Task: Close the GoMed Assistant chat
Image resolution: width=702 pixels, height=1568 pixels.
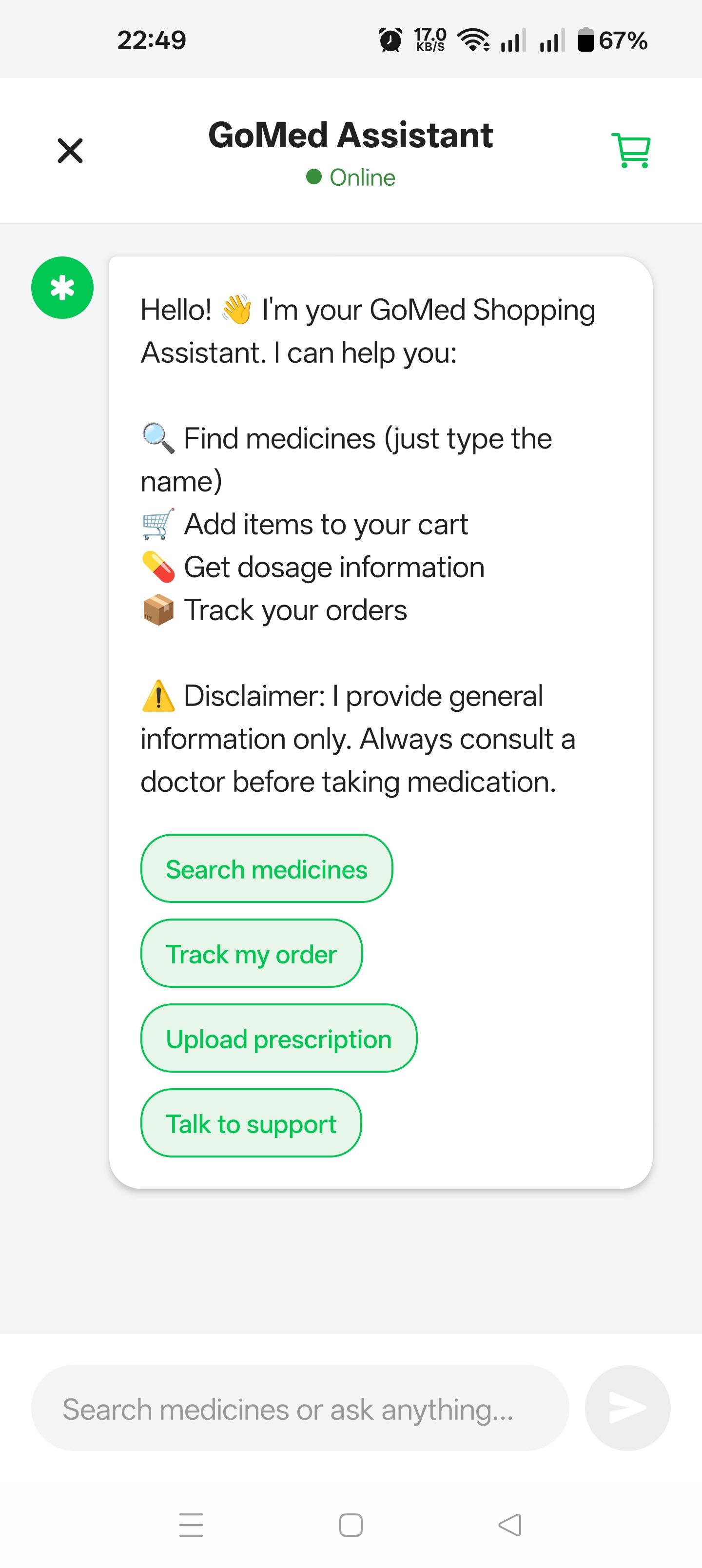Action: coord(70,150)
